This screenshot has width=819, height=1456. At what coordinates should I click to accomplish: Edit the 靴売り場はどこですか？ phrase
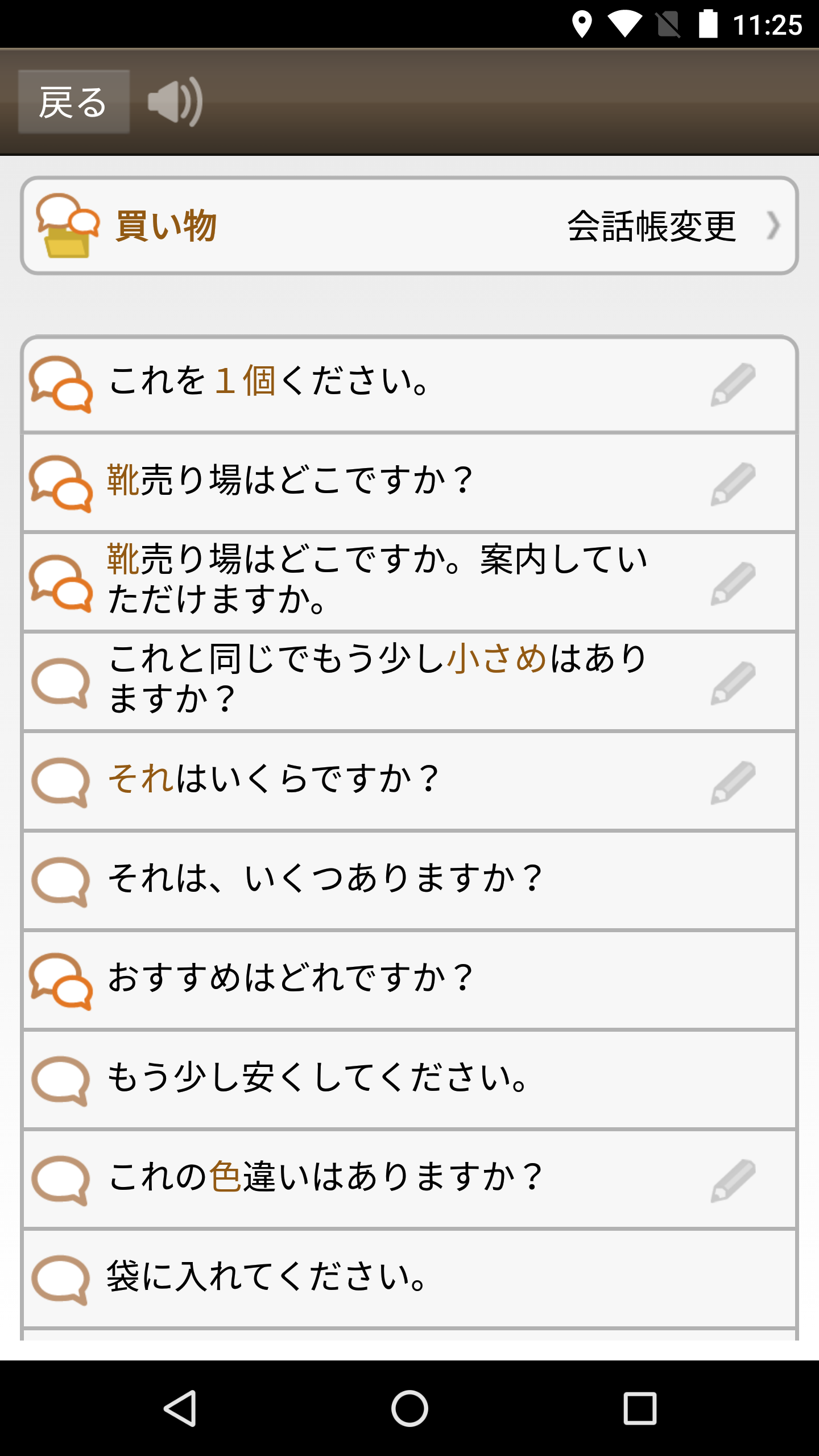pos(733,484)
